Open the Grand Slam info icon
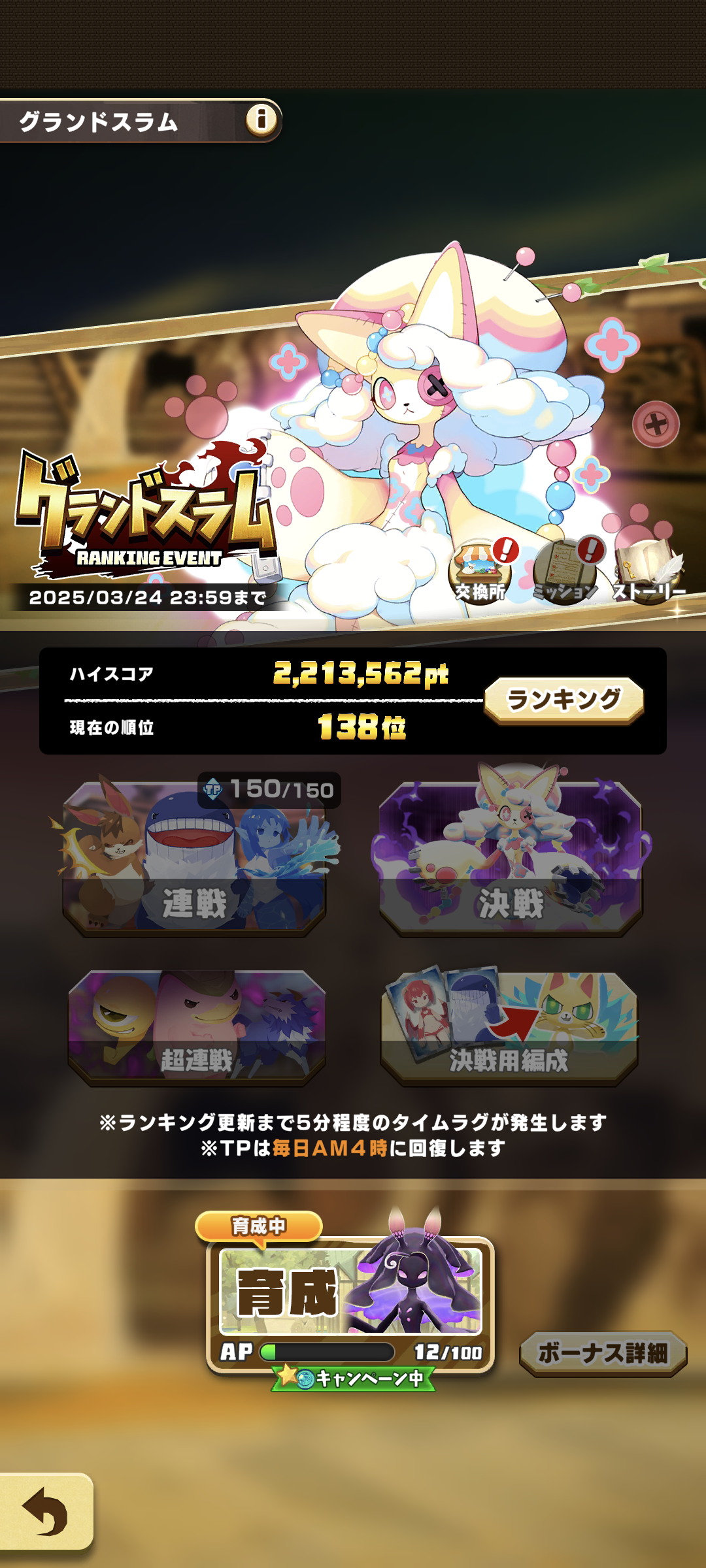706x1568 pixels. coord(261,120)
